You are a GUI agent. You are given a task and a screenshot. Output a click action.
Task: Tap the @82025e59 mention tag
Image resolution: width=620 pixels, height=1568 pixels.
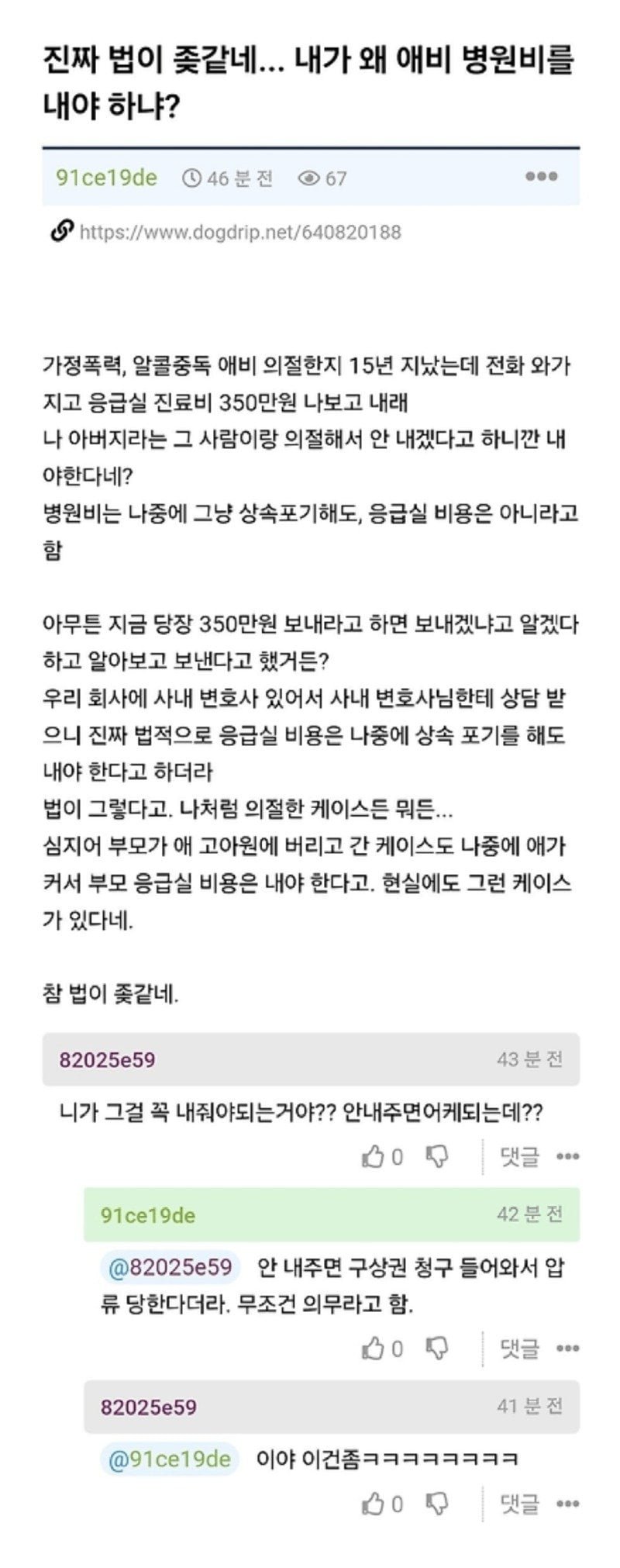pos(170,1267)
